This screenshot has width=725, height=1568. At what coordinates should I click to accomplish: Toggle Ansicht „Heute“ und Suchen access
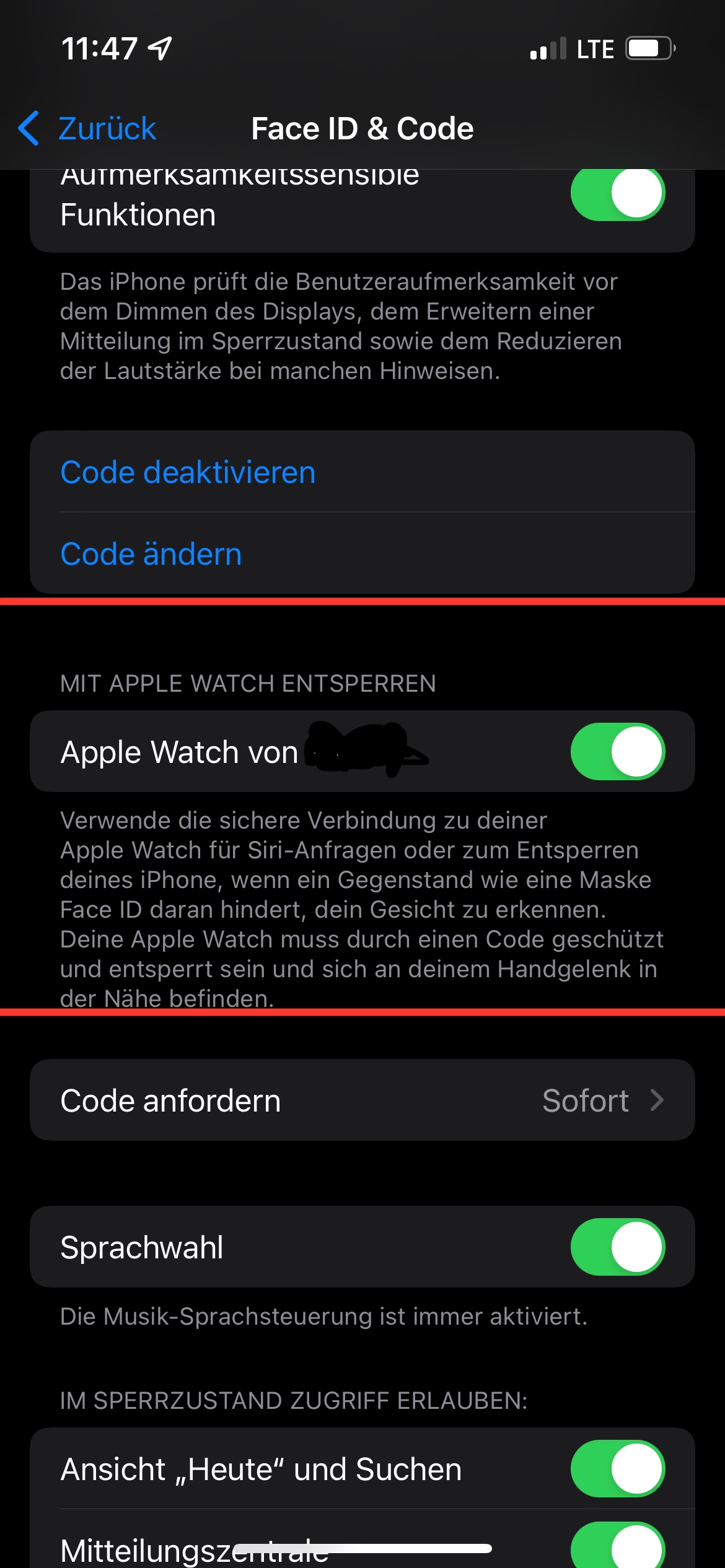click(618, 1468)
